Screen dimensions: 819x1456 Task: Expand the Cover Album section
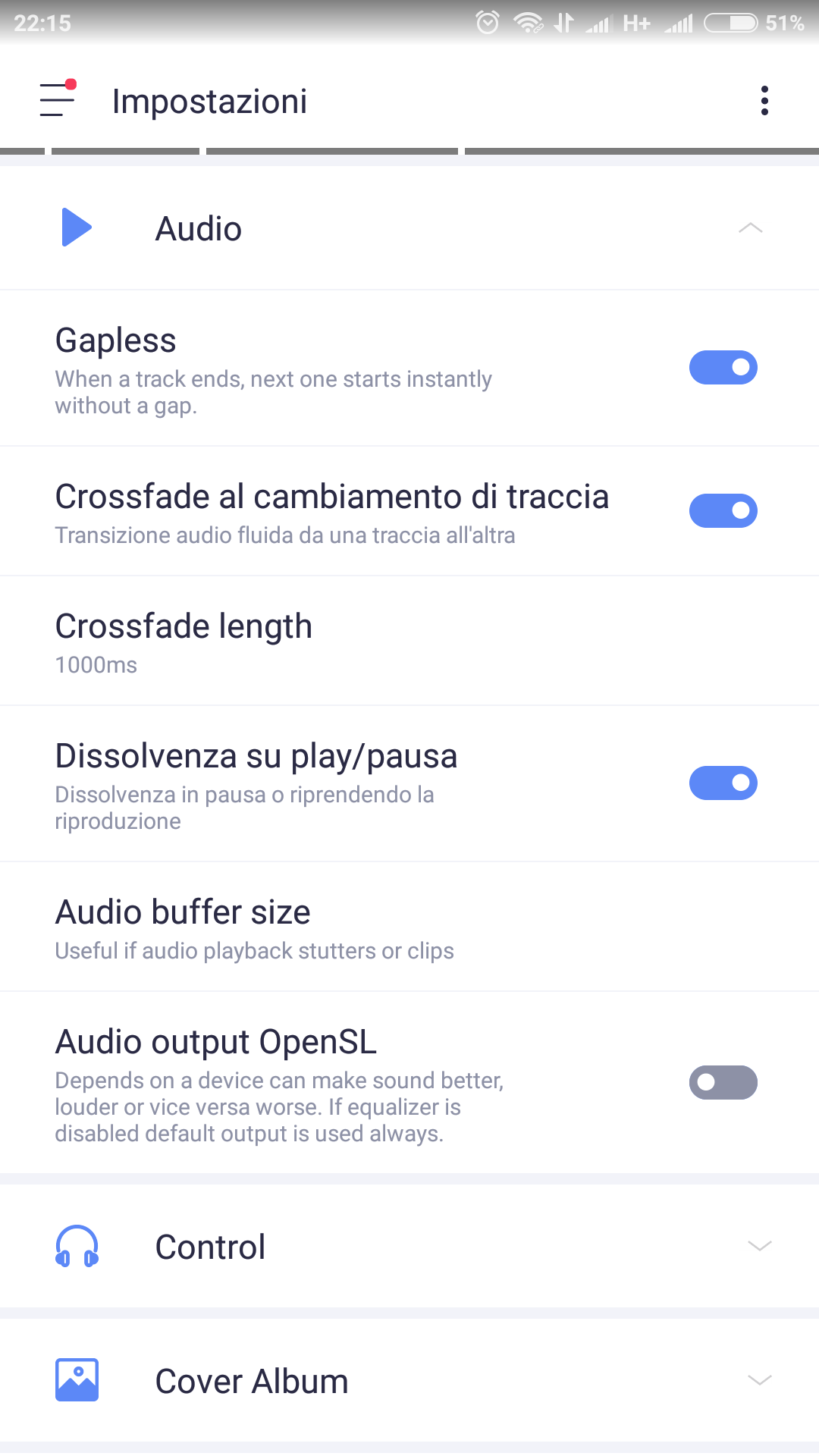(409, 1380)
